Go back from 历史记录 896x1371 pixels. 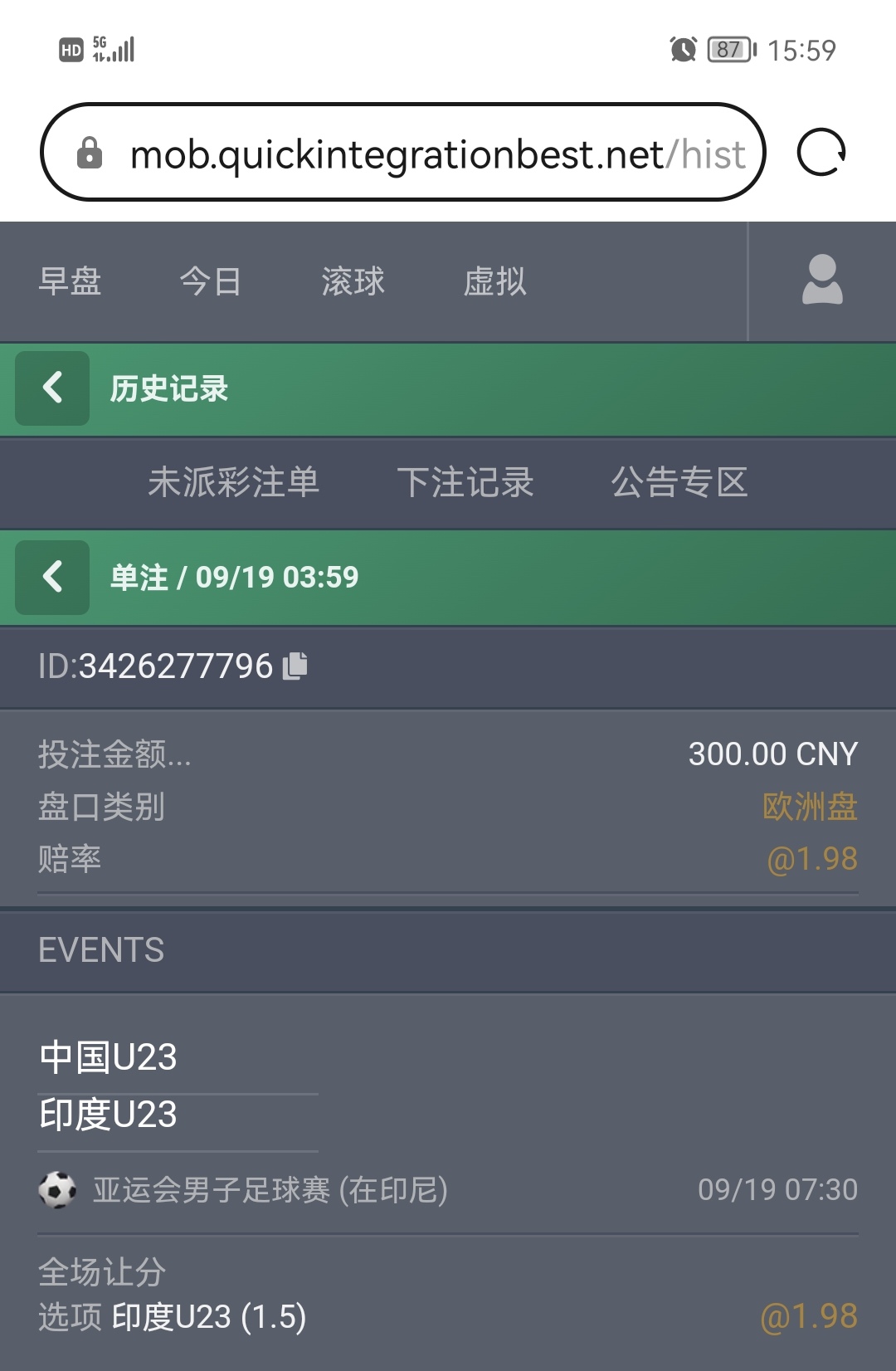52,388
